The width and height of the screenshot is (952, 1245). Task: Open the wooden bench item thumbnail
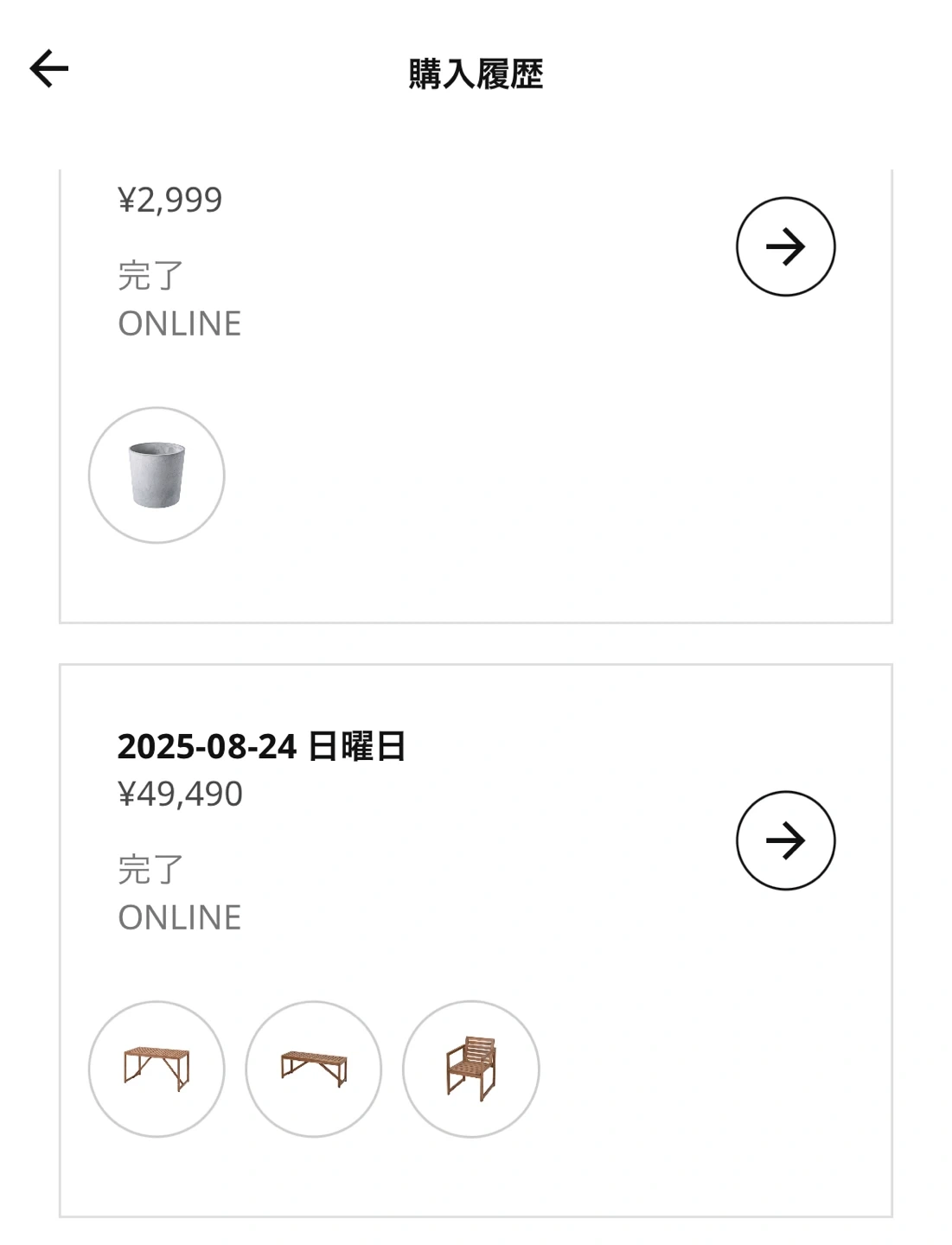point(314,1069)
